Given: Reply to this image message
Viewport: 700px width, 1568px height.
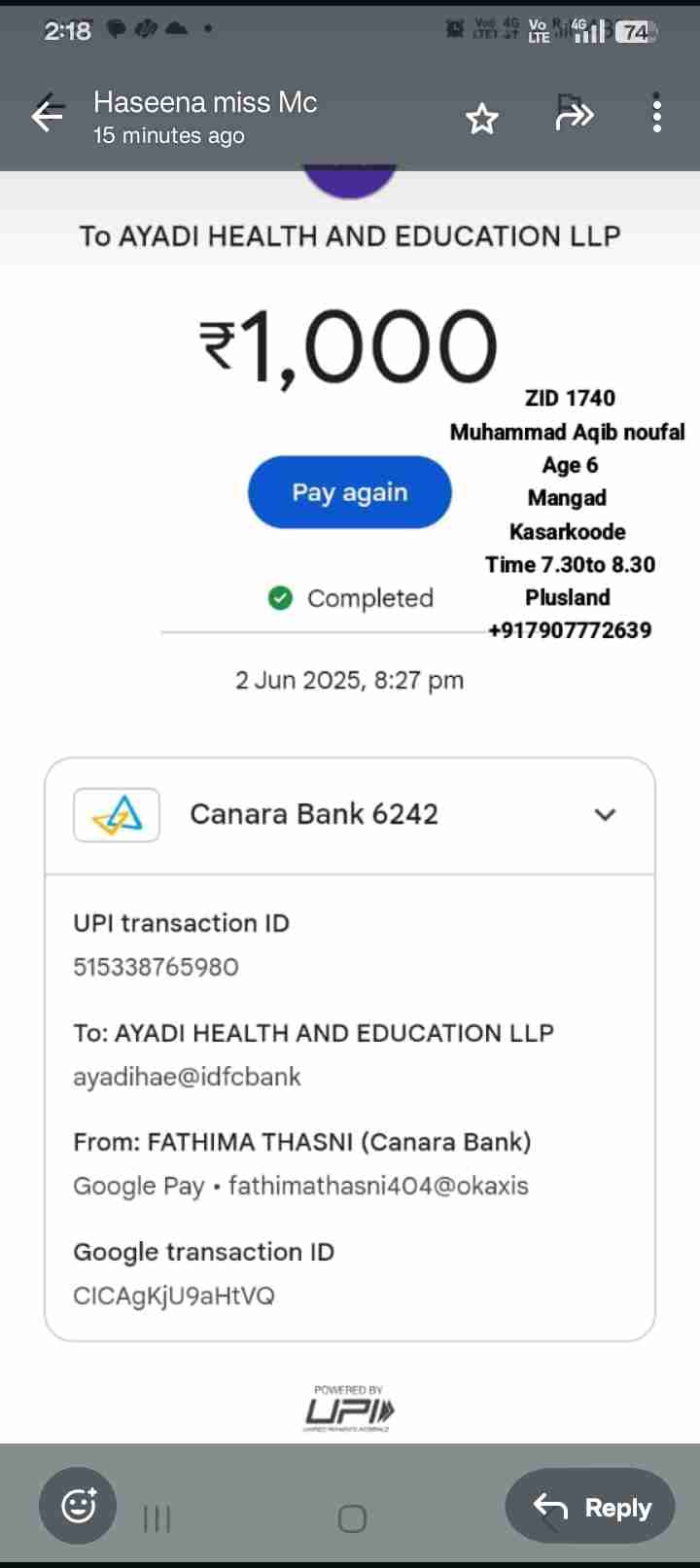Looking at the screenshot, I should [x=591, y=1507].
